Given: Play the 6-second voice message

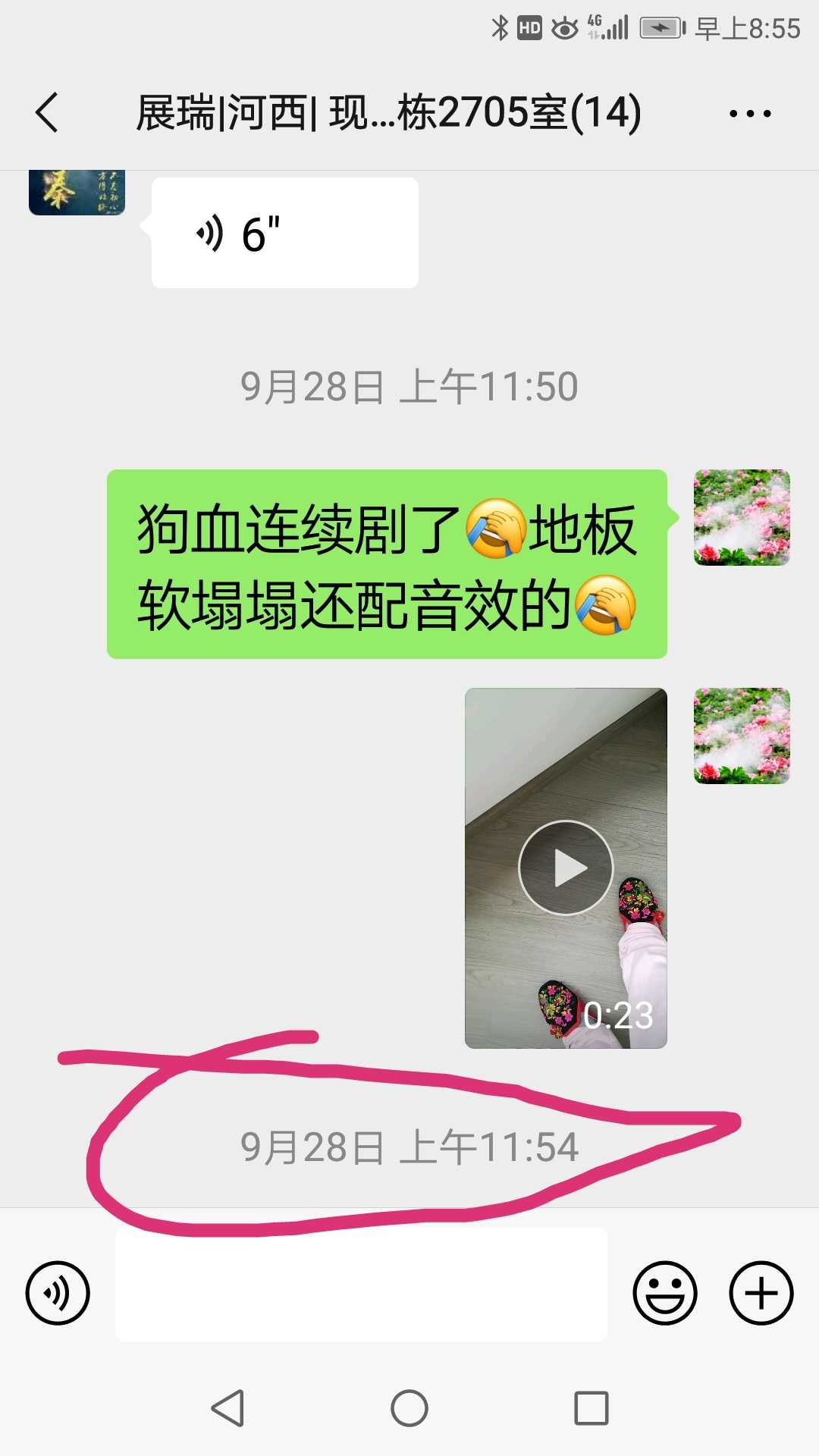Looking at the screenshot, I should pos(284,233).
